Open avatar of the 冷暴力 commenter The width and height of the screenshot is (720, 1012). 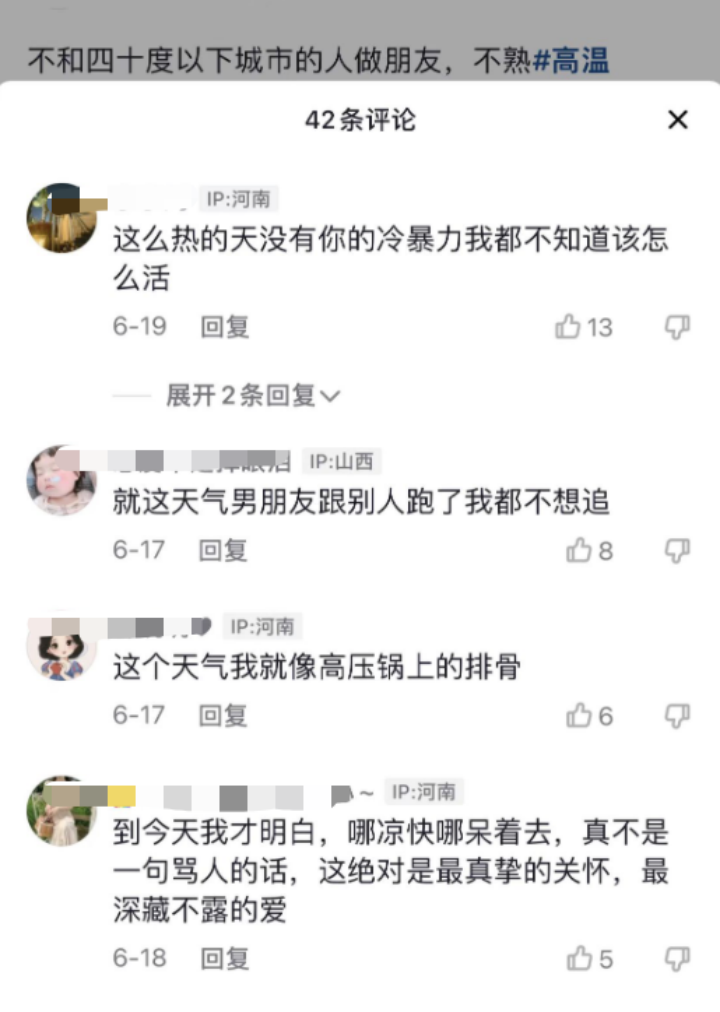click(61, 218)
